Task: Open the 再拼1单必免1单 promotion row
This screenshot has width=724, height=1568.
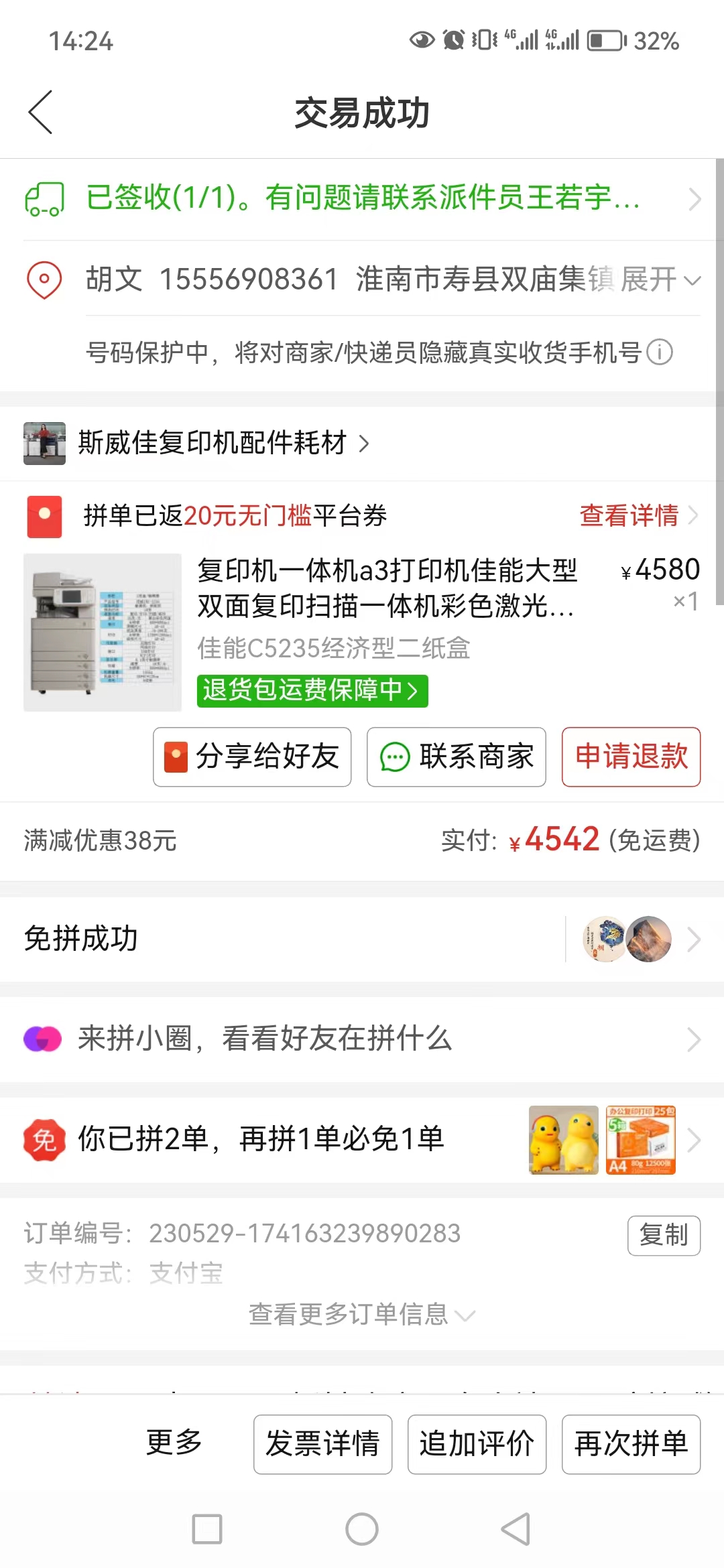Action: 362,1139
